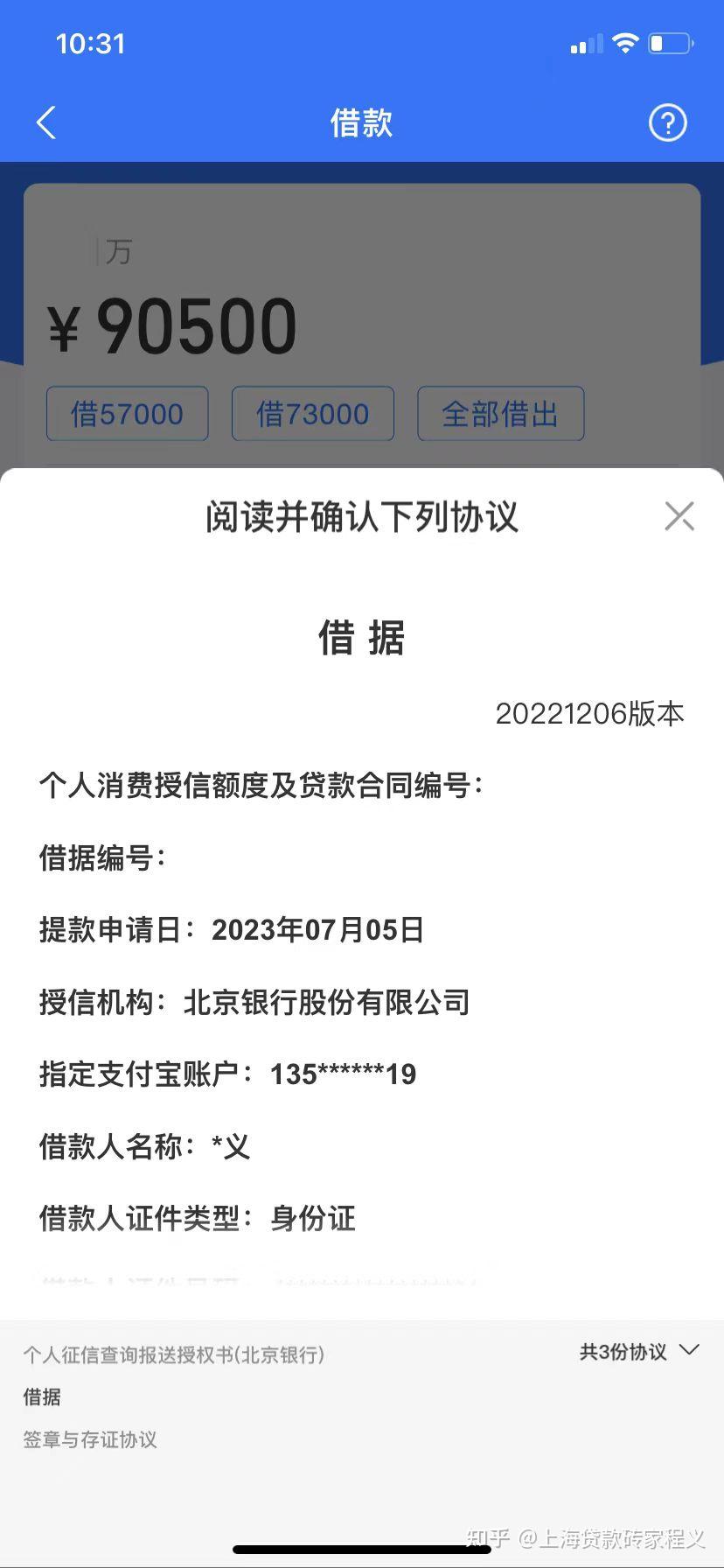Viewport: 724px width, 1568px height.
Task: Tap the back arrow to return
Action: (45, 122)
